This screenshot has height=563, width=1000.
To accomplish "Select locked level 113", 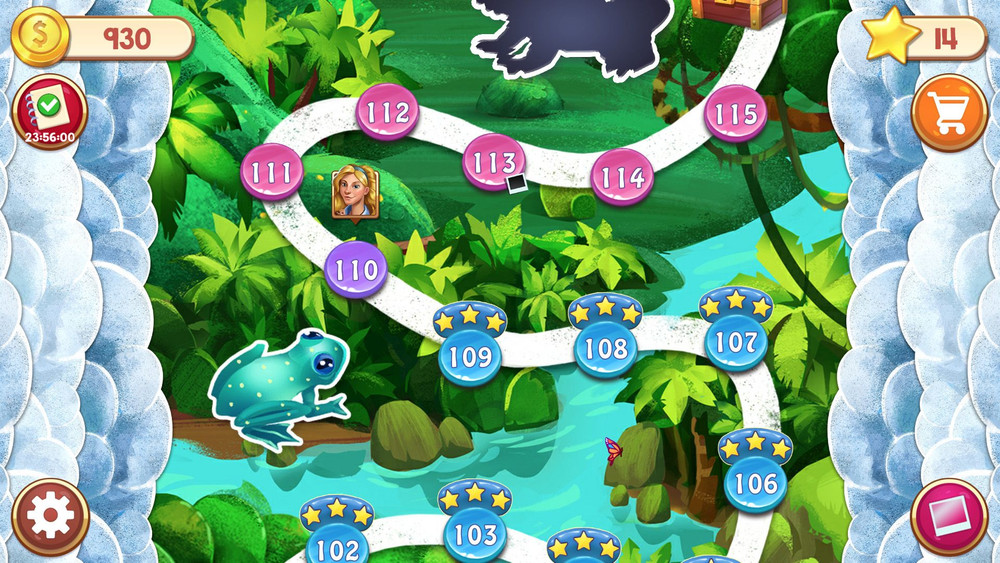I will (493, 162).
